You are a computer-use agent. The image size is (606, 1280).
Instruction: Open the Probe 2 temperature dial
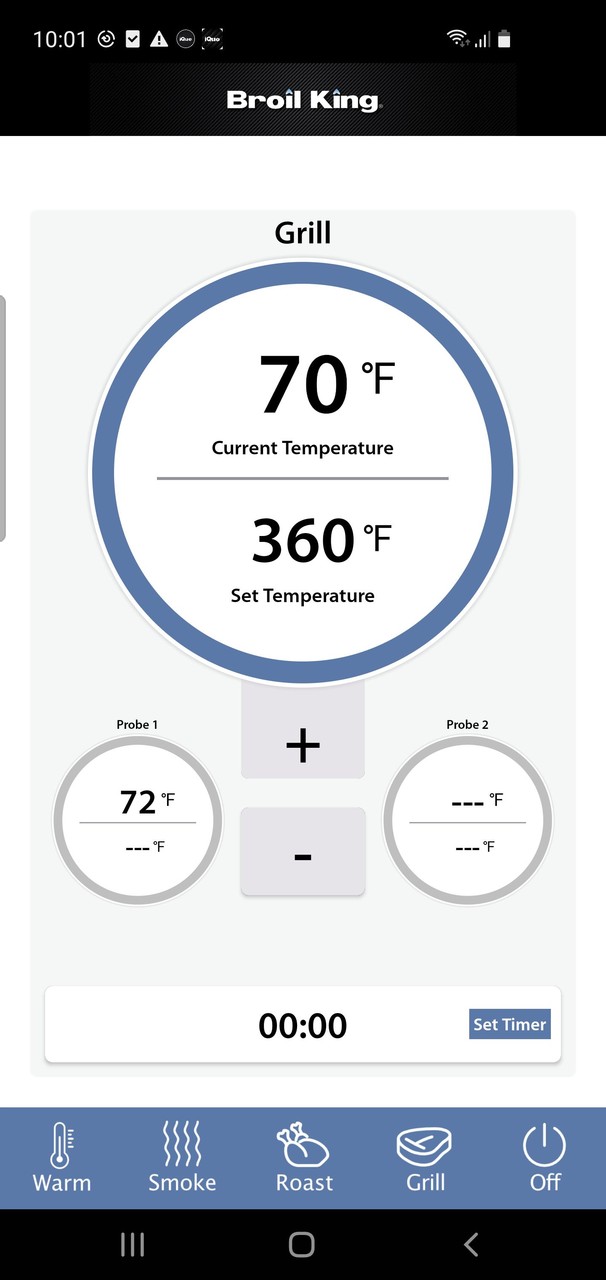pyautogui.click(x=467, y=822)
